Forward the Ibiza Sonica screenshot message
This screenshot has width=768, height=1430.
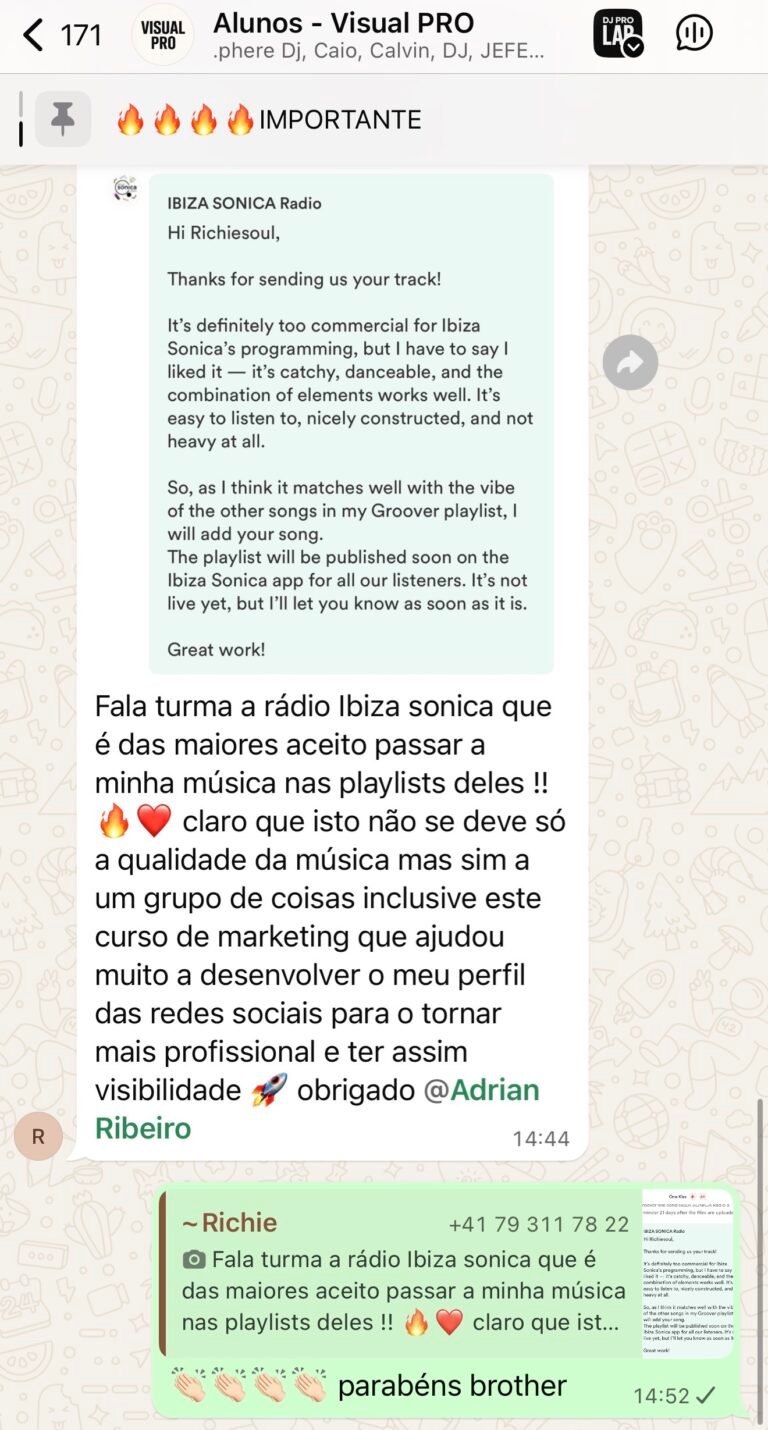(630, 362)
